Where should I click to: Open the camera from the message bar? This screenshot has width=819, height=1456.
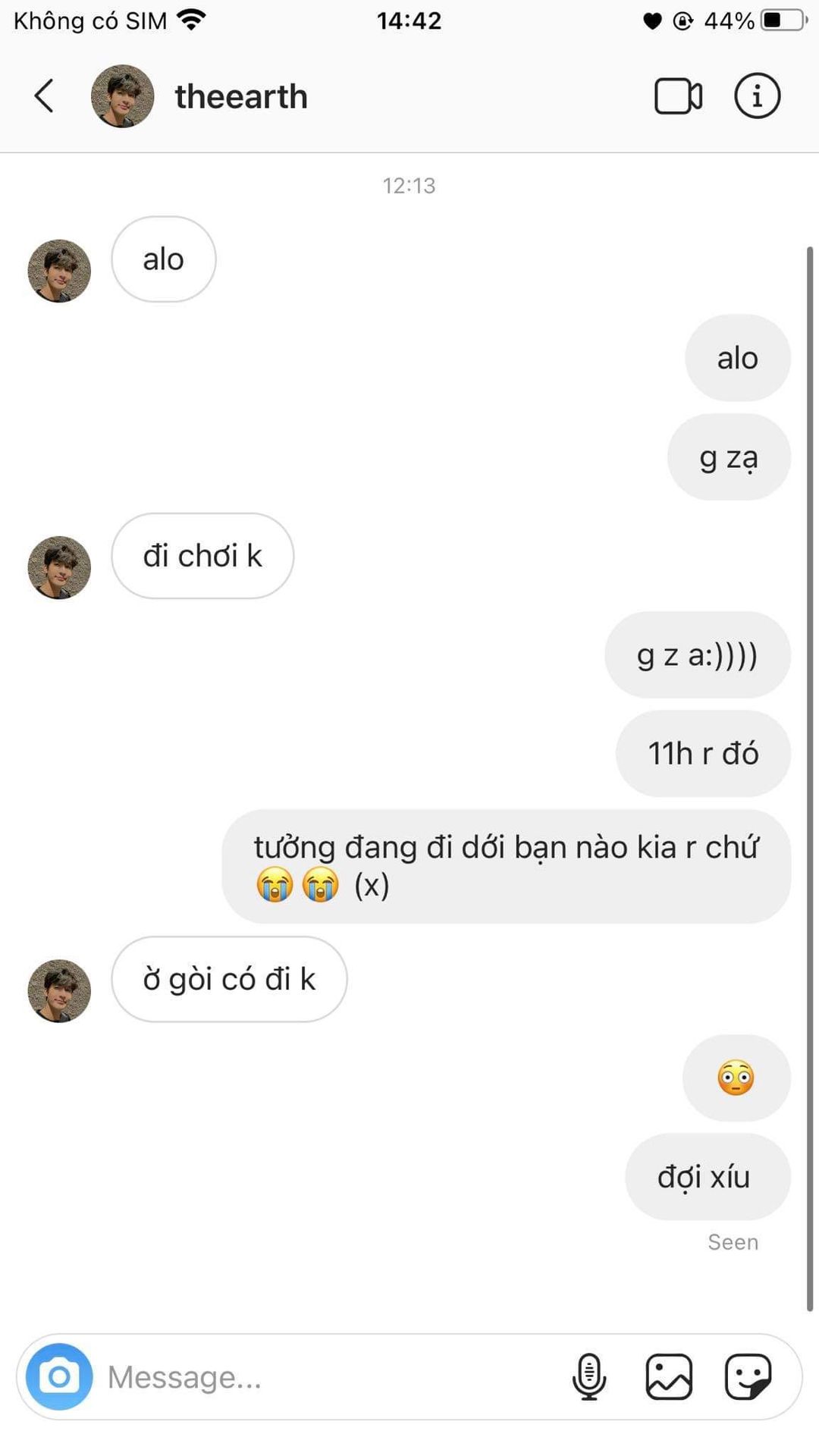click(x=59, y=1376)
